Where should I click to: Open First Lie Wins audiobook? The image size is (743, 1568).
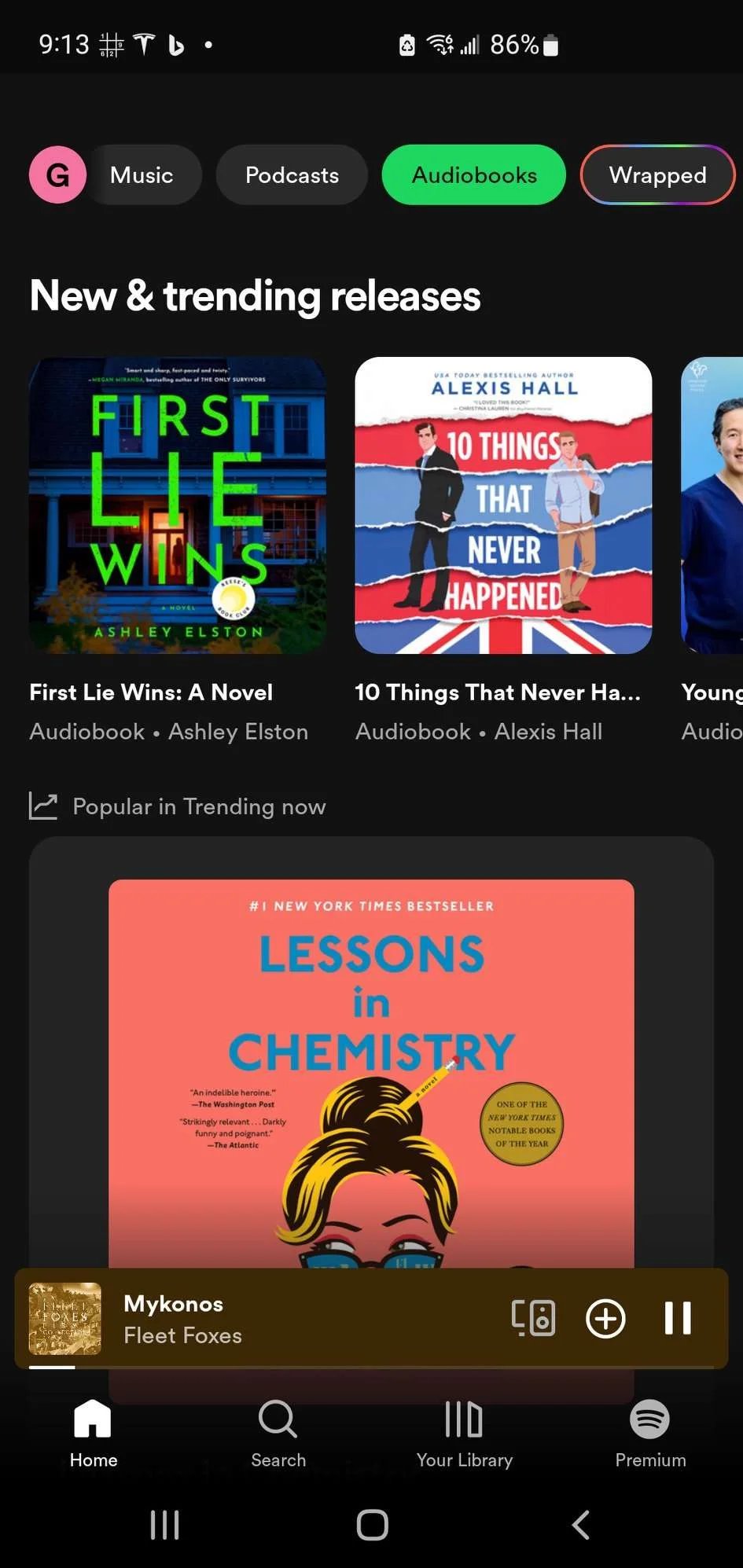pyautogui.click(x=178, y=505)
